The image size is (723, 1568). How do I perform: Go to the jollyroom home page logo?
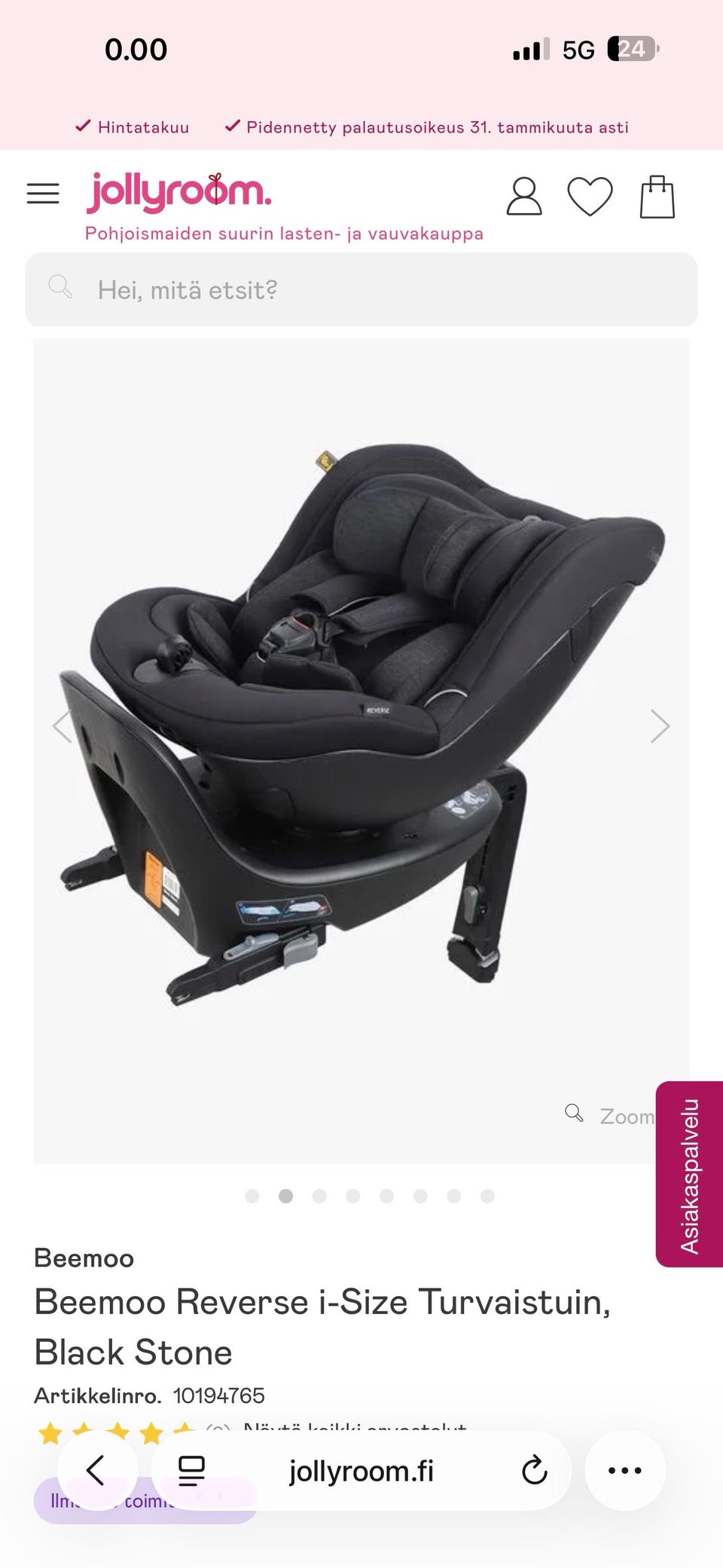(x=178, y=193)
